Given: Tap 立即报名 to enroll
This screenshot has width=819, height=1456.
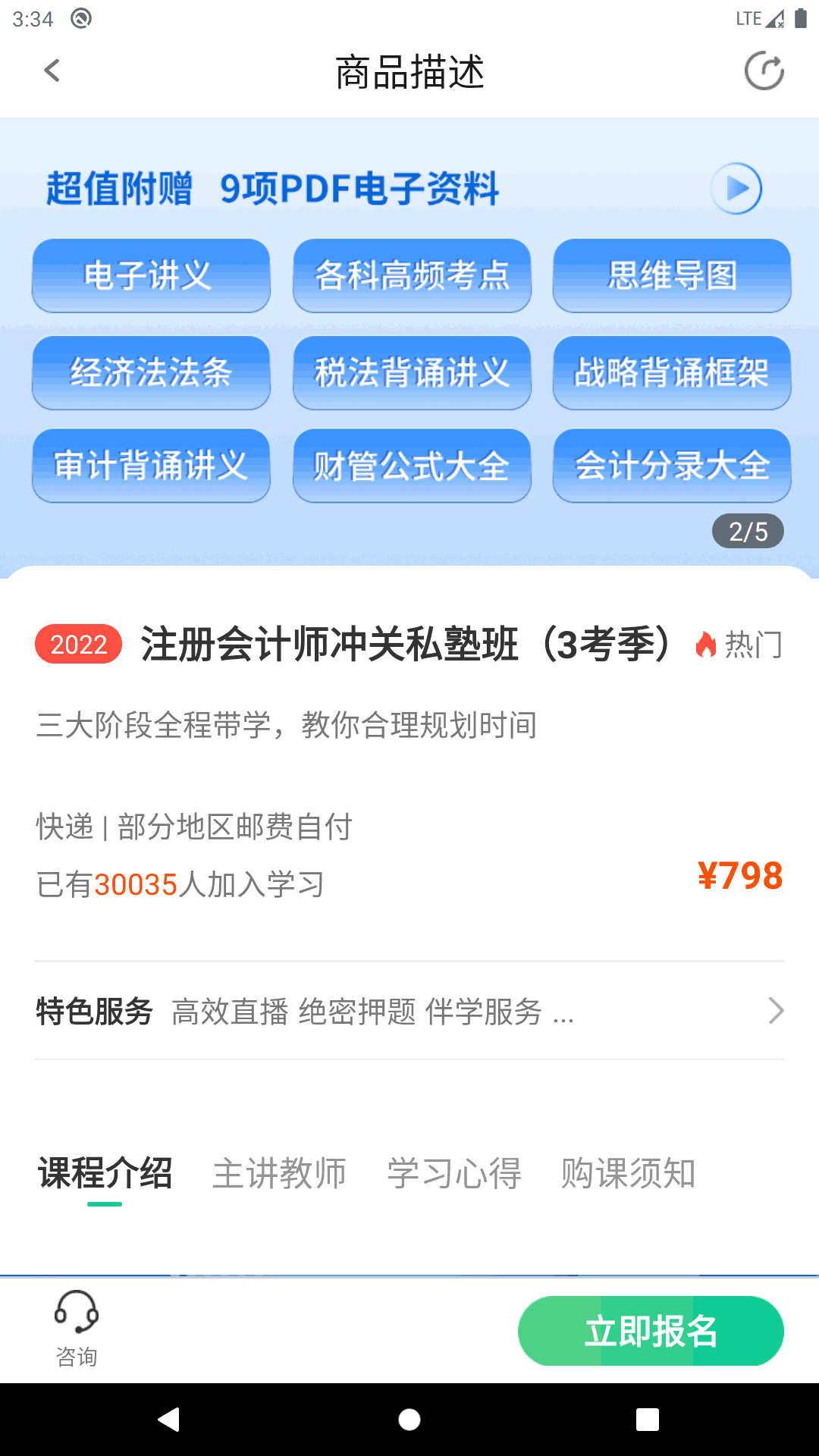Looking at the screenshot, I should click(650, 1331).
